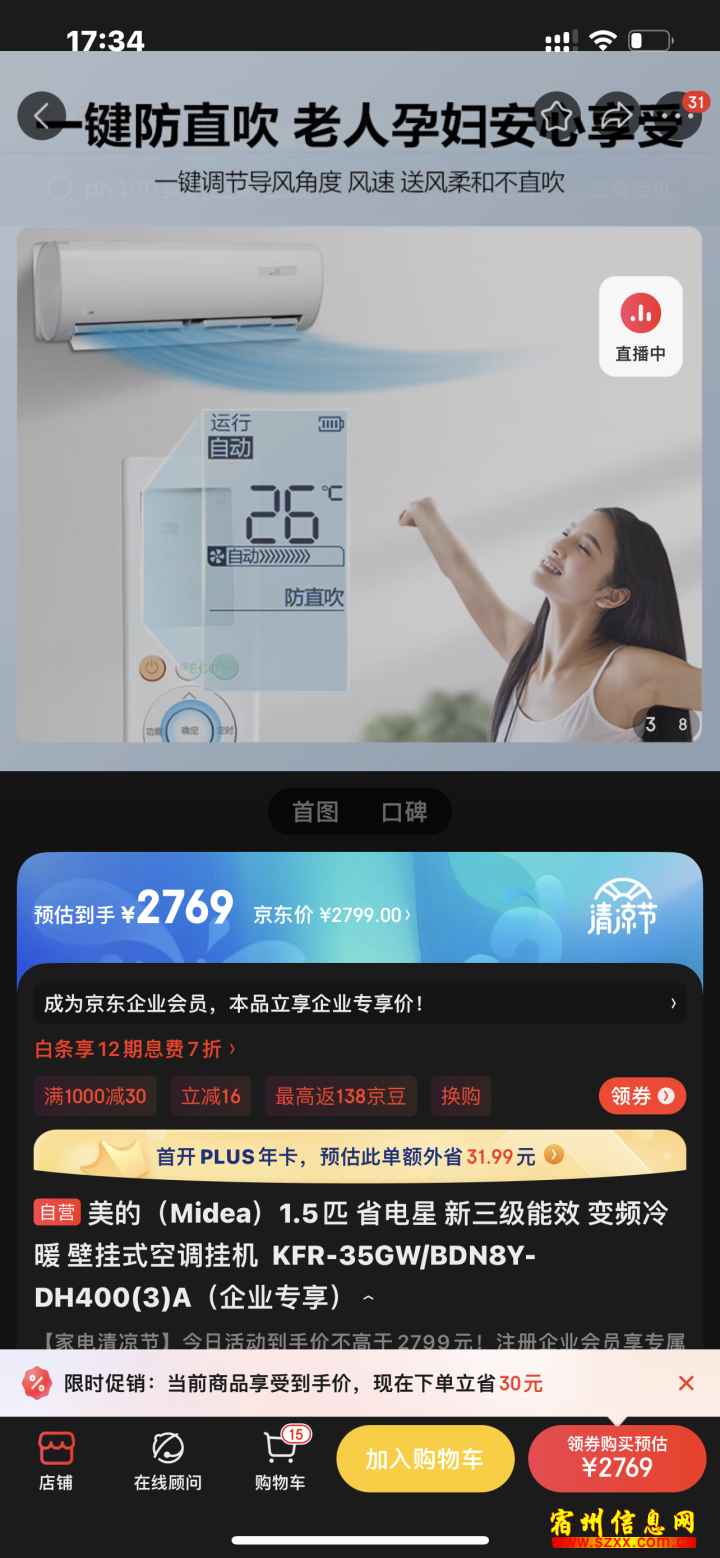Viewport: 720px width, 1558px height.
Task: View 白条享12期息费7折 offer
Action: [x=135, y=1049]
